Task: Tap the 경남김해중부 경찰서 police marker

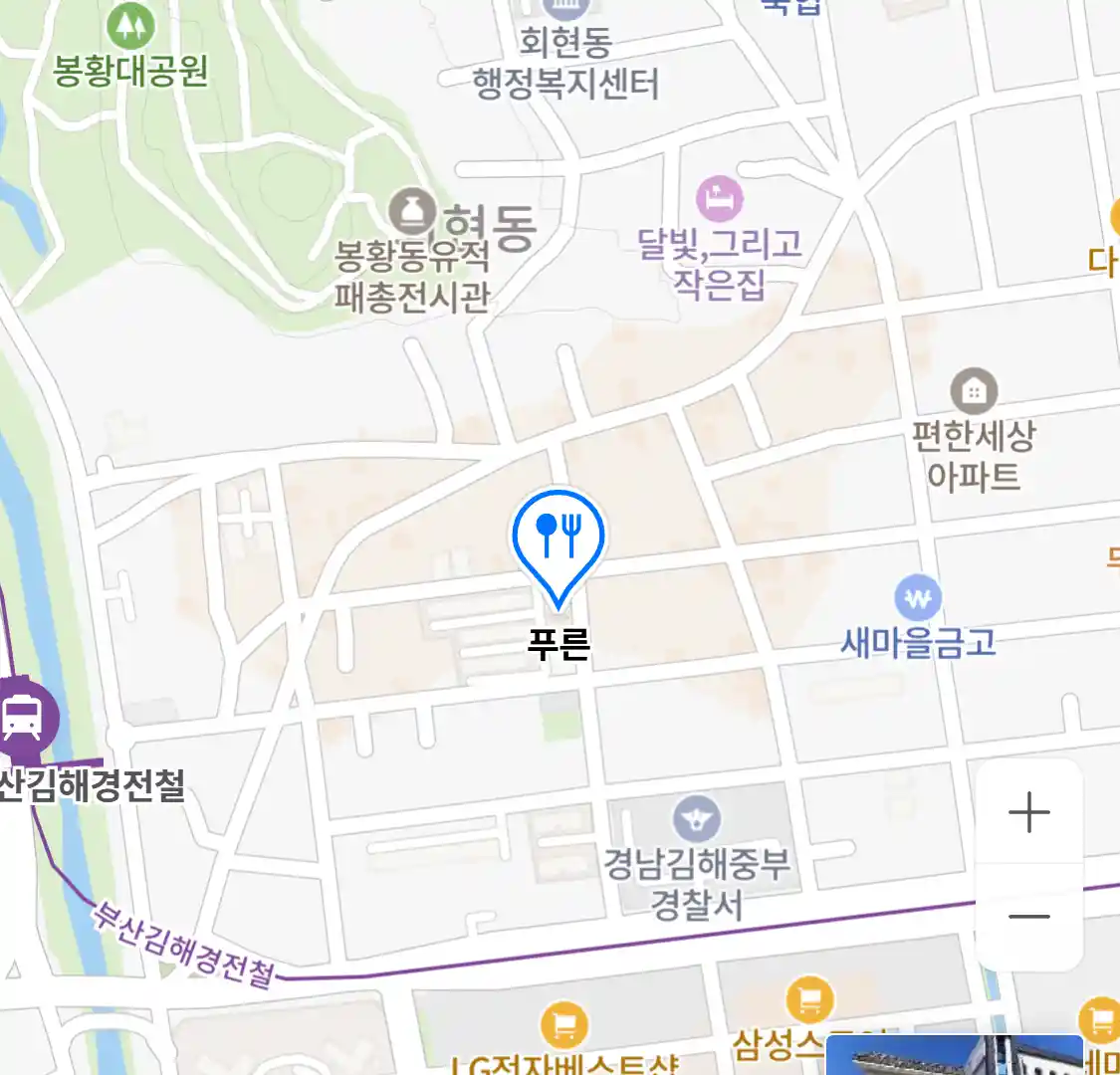Action: [x=697, y=820]
